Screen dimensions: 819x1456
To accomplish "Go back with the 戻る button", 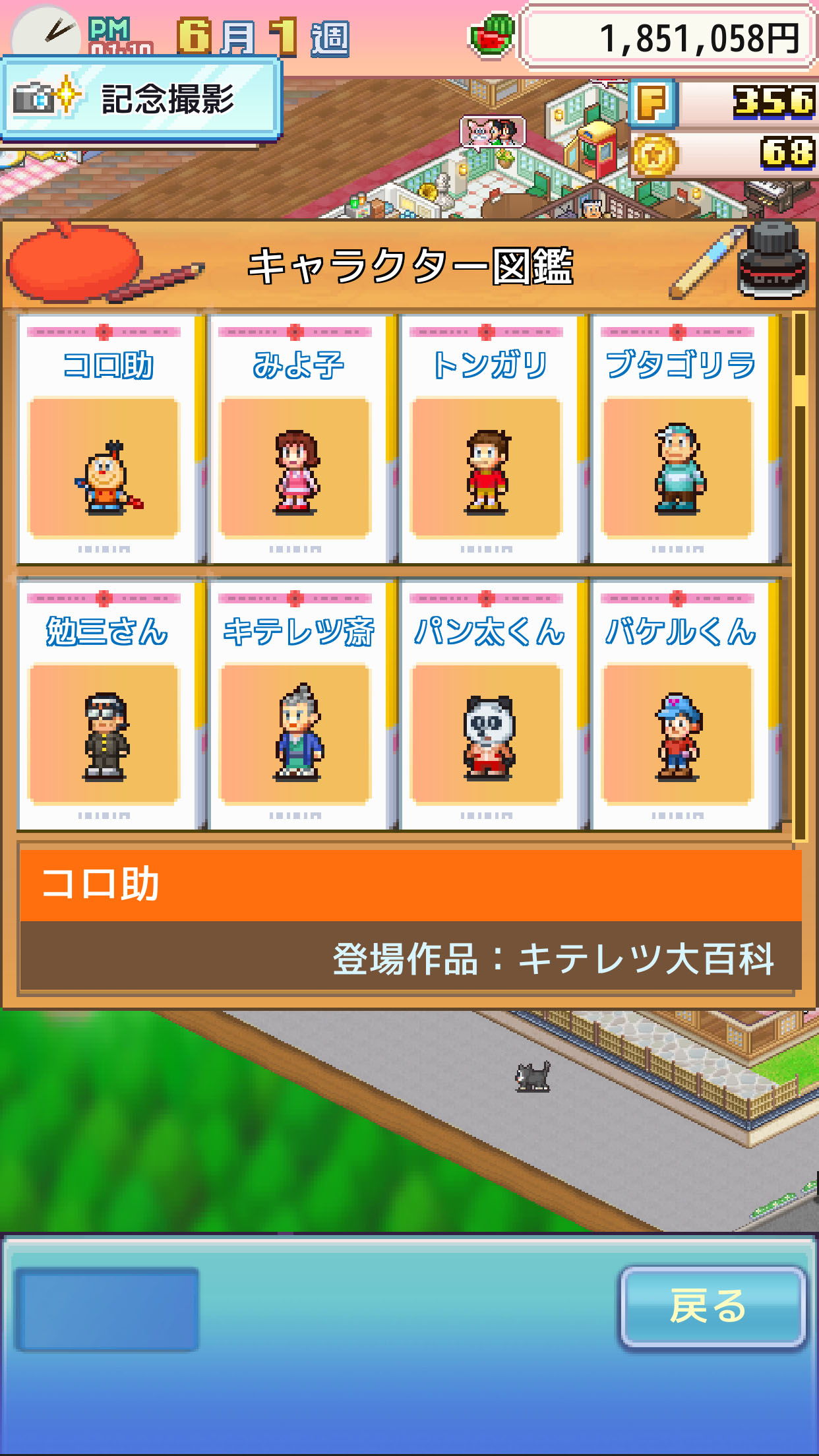I will [711, 1306].
